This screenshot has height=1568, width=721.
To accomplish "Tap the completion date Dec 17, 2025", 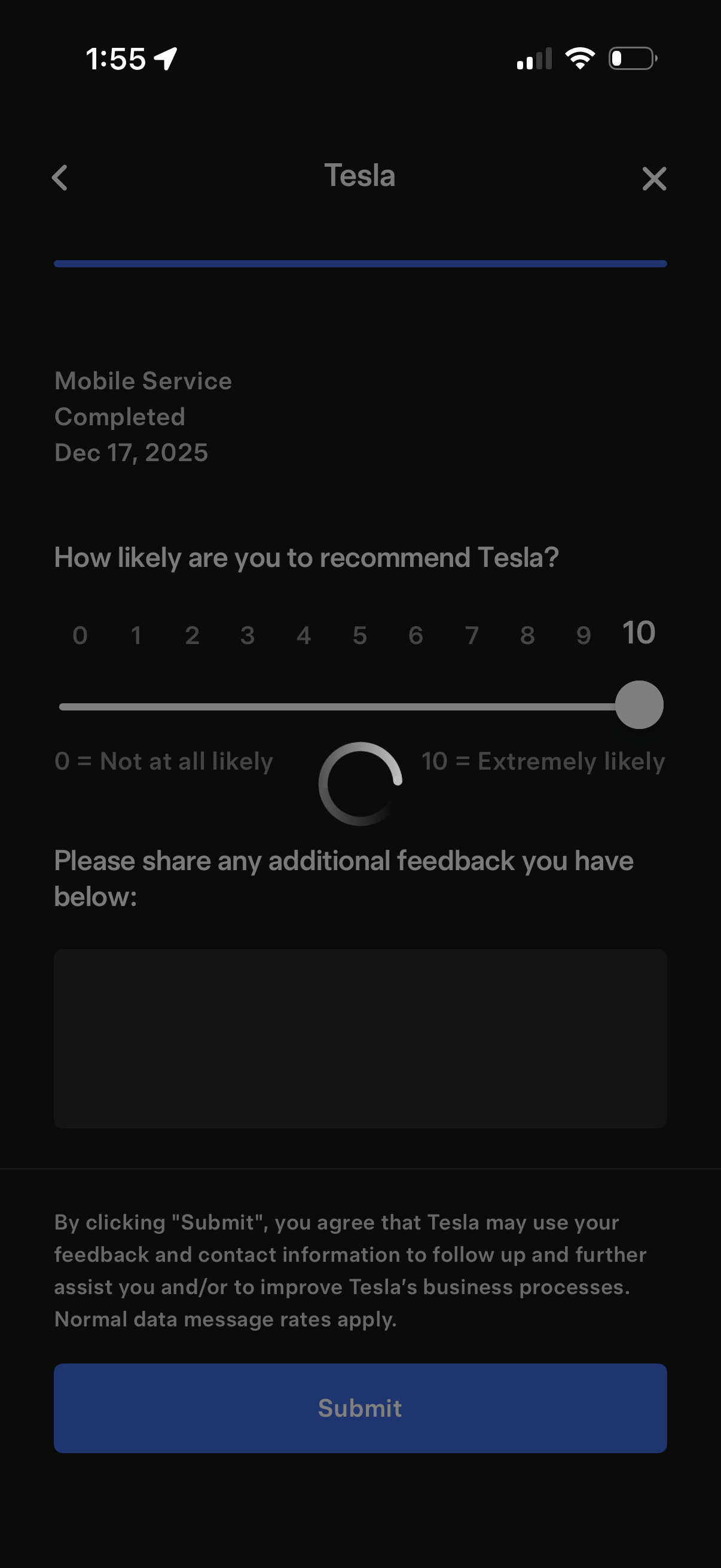I will point(132,452).
